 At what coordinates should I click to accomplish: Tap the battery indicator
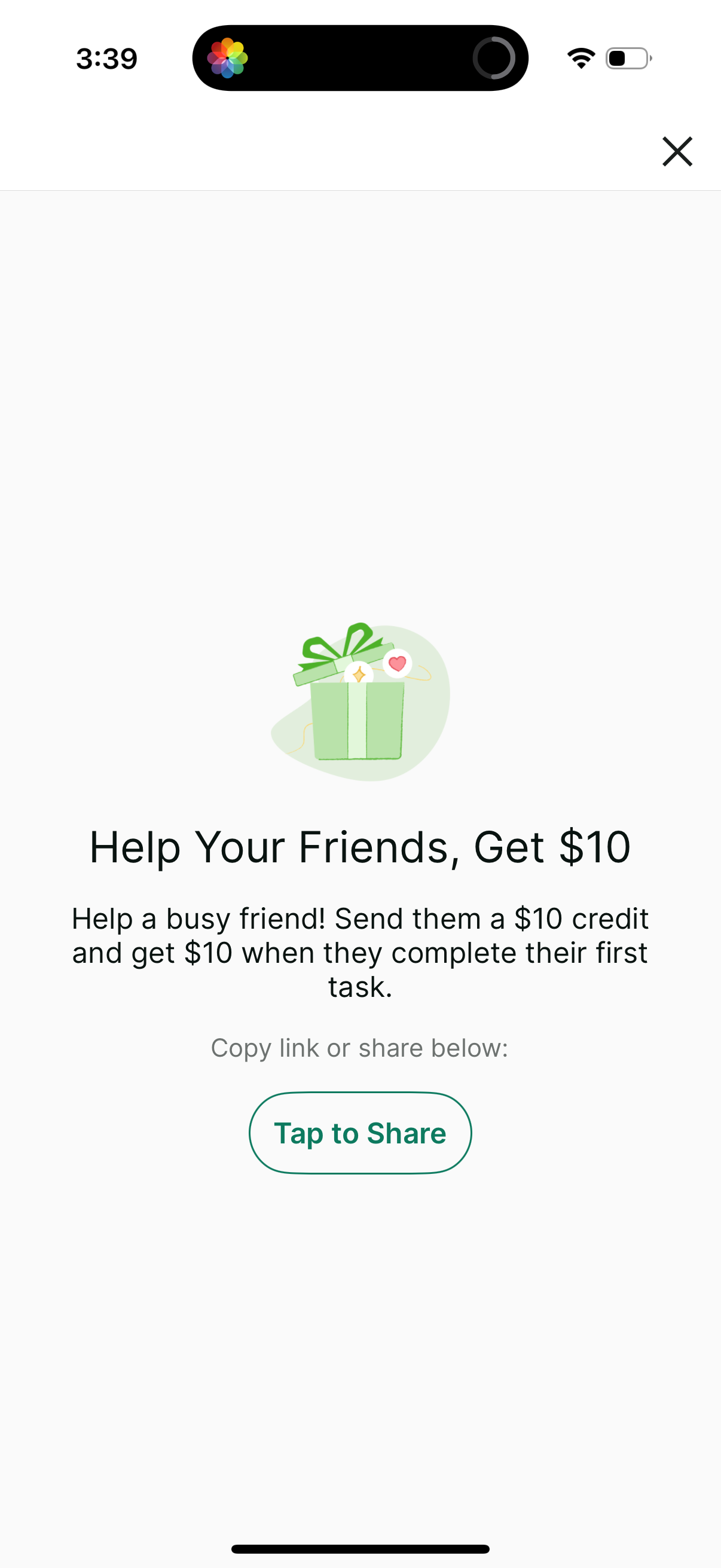tap(626, 58)
